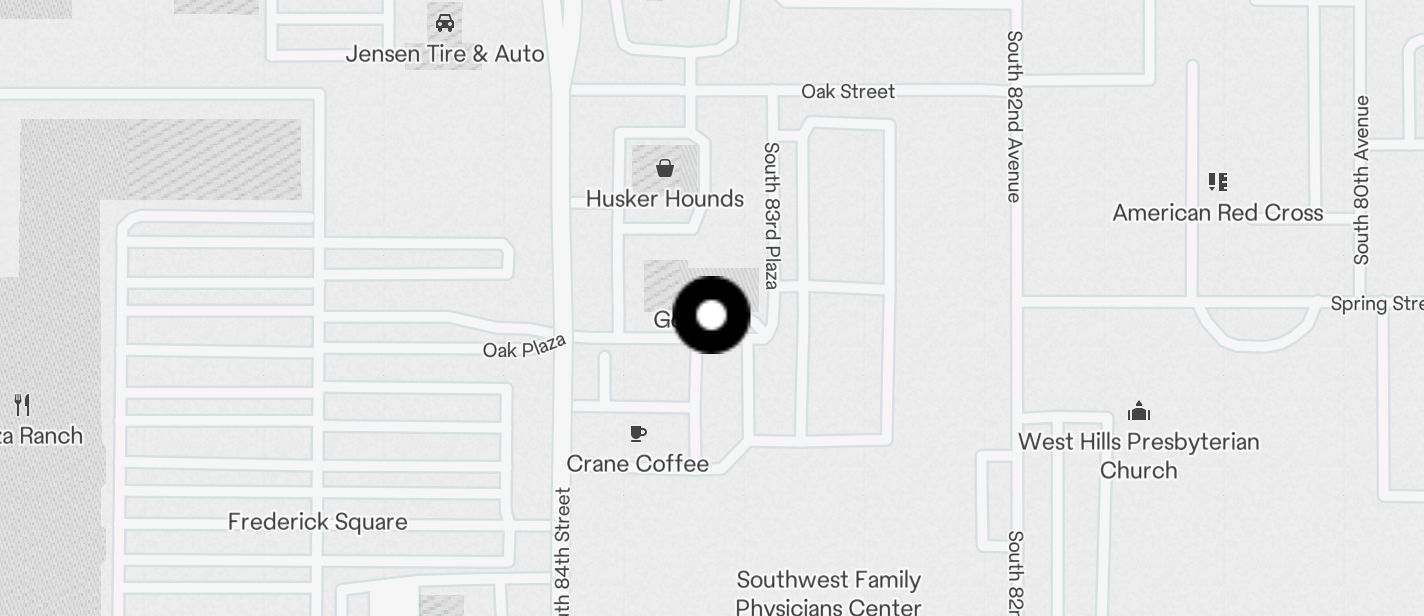Select the Husker Hounds shop marker

pos(665,168)
